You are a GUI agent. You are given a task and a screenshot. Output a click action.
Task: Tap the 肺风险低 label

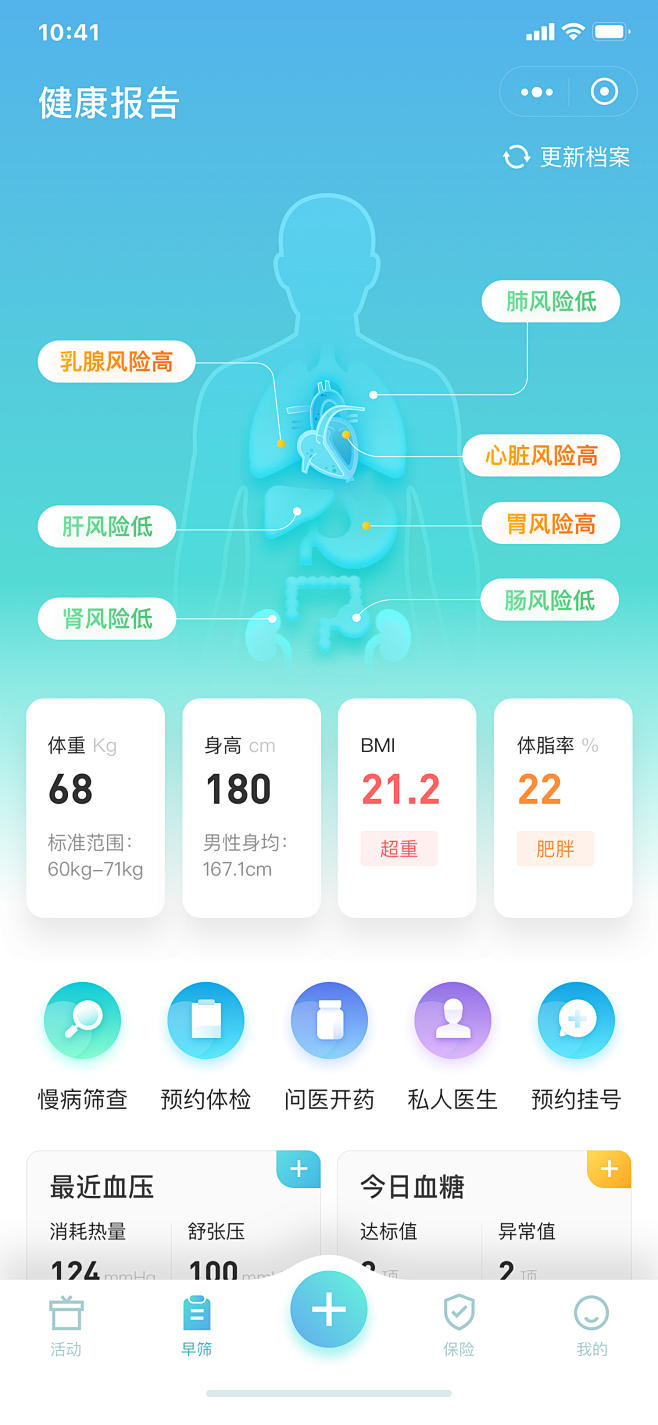click(550, 302)
